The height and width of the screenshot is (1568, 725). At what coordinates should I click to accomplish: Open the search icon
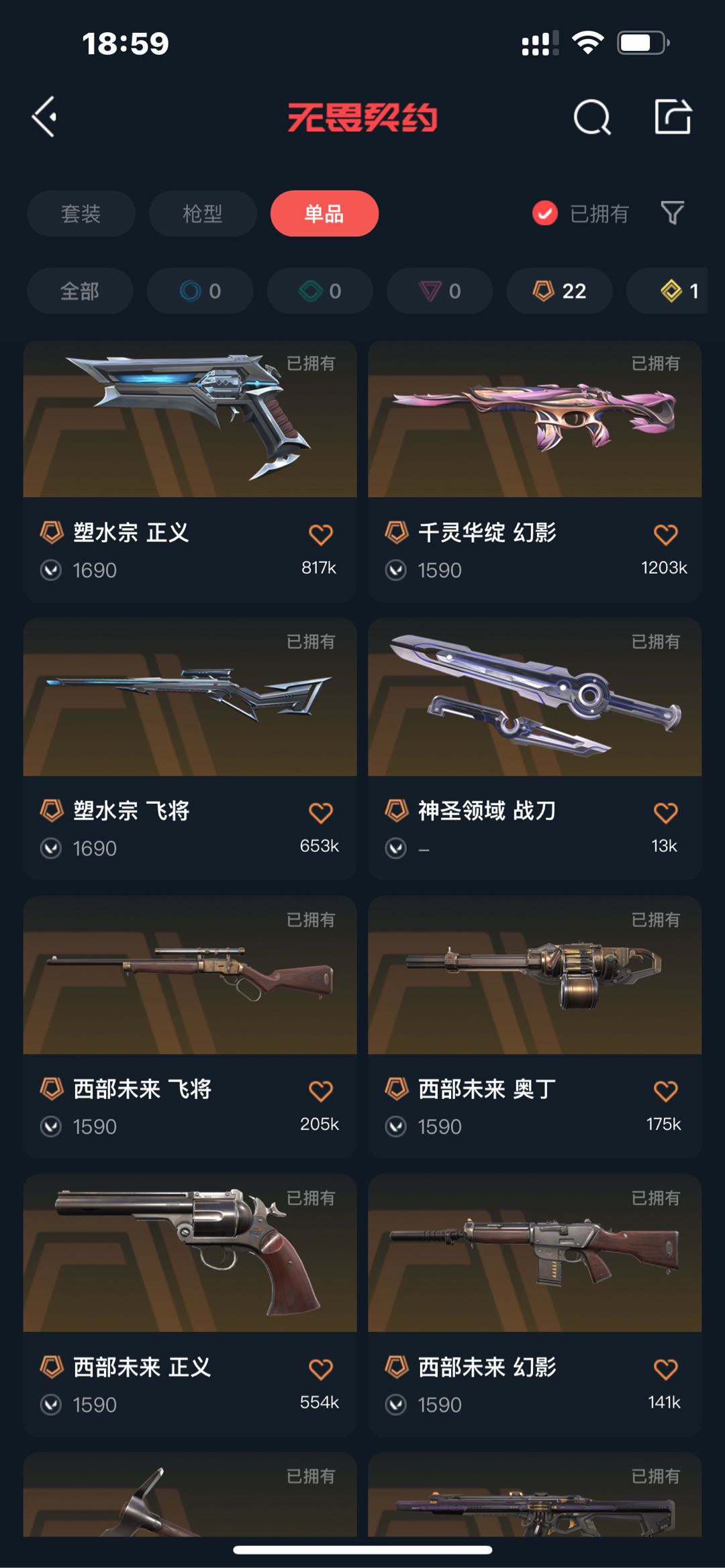click(x=591, y=118)
